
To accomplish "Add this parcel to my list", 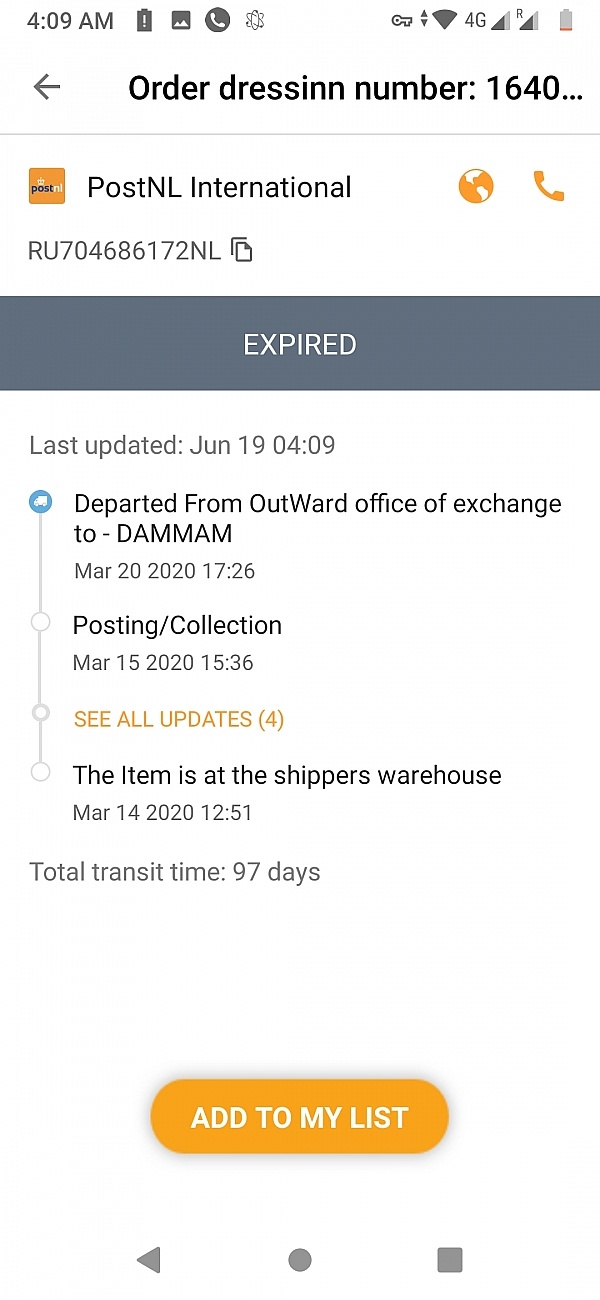I will pos(299,1117).
